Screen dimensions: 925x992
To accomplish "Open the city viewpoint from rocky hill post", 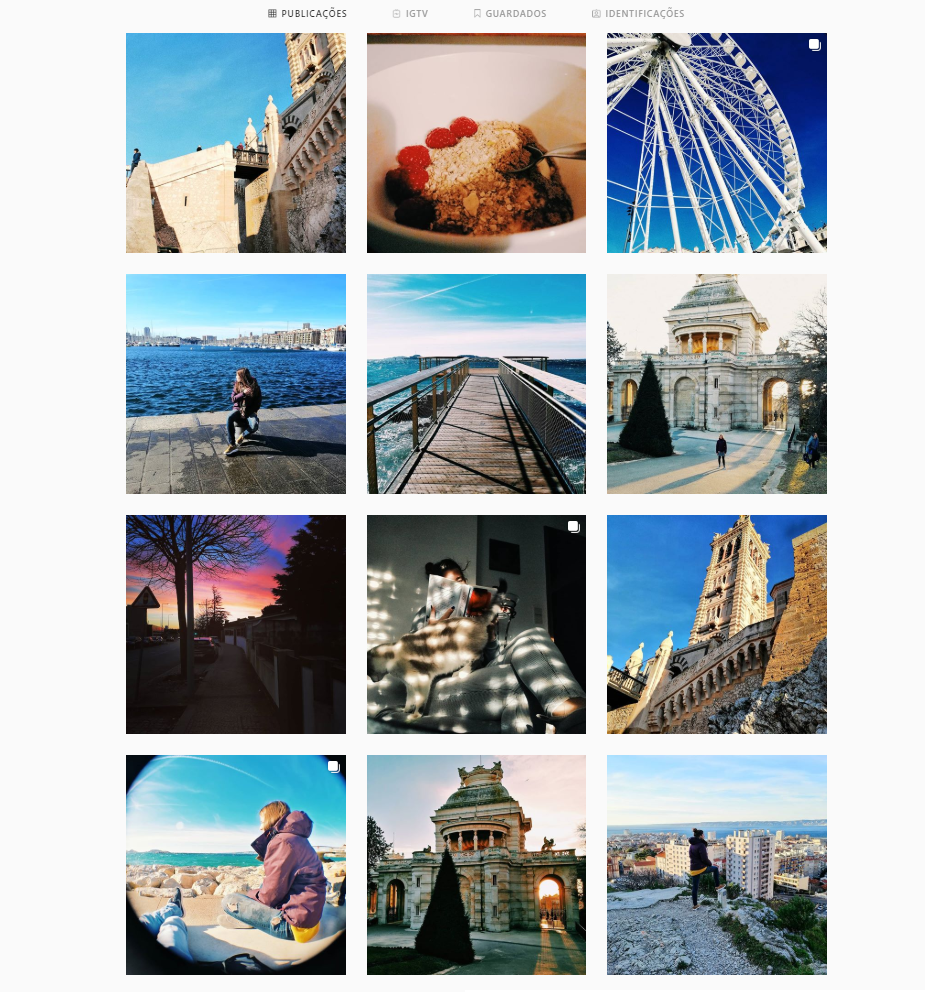I will [716, 864].
